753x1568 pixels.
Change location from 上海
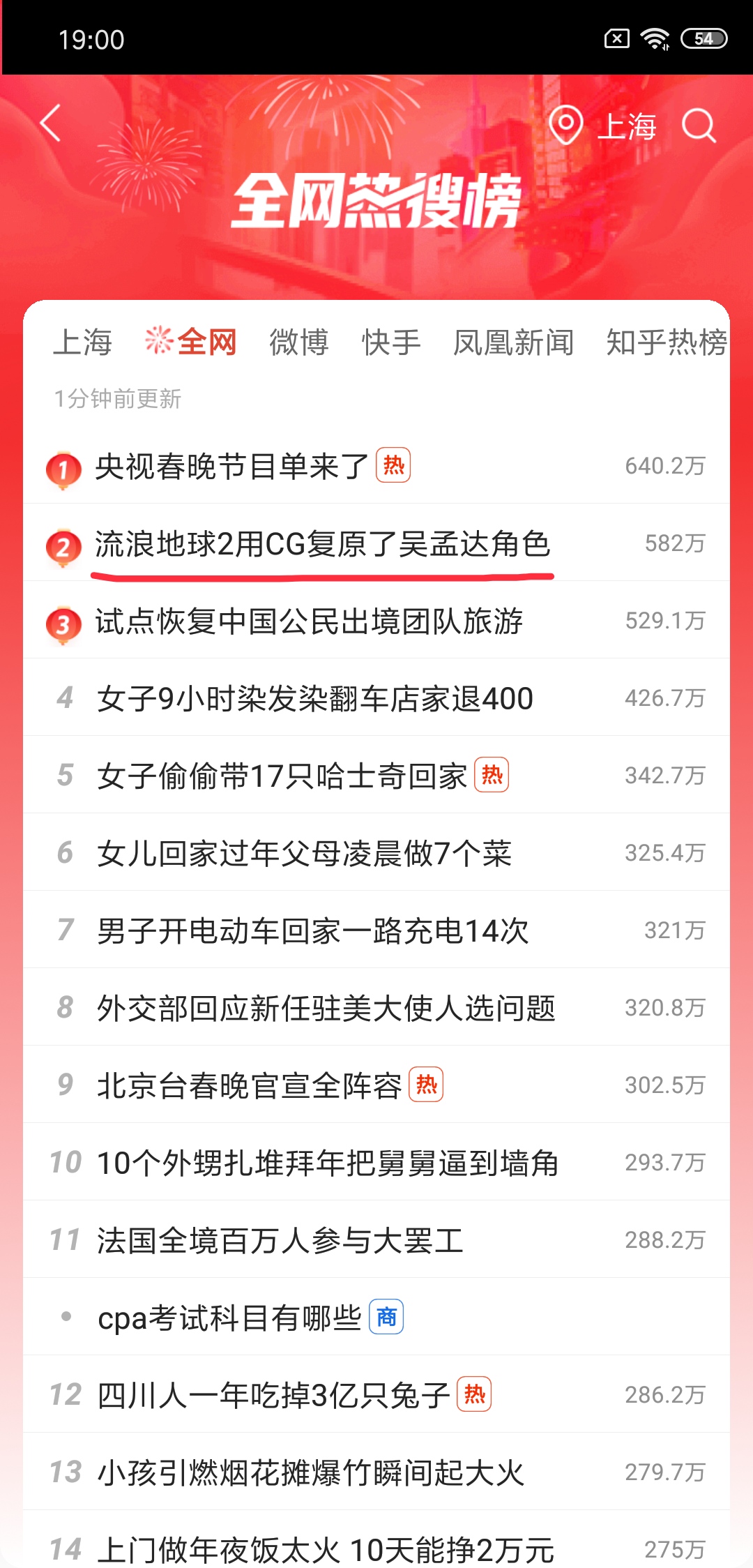pos(604,126)
